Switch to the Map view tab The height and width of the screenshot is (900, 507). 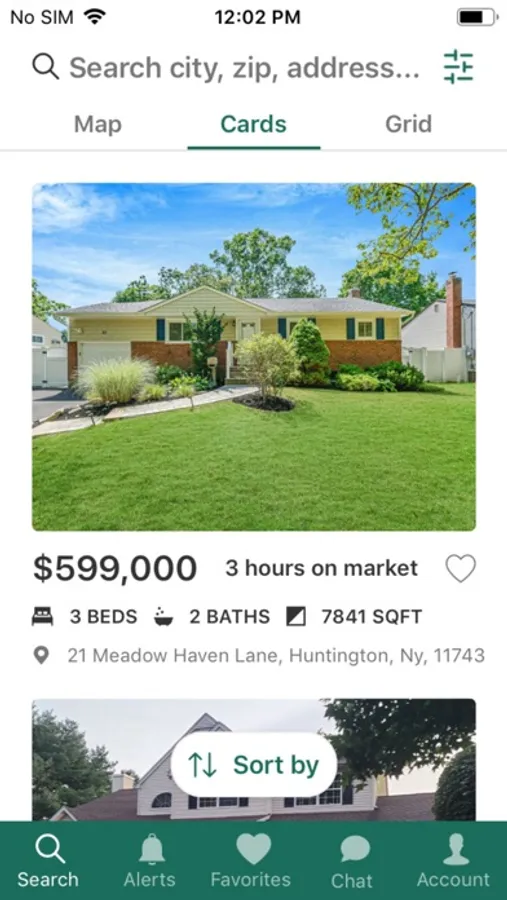[98, 124]
